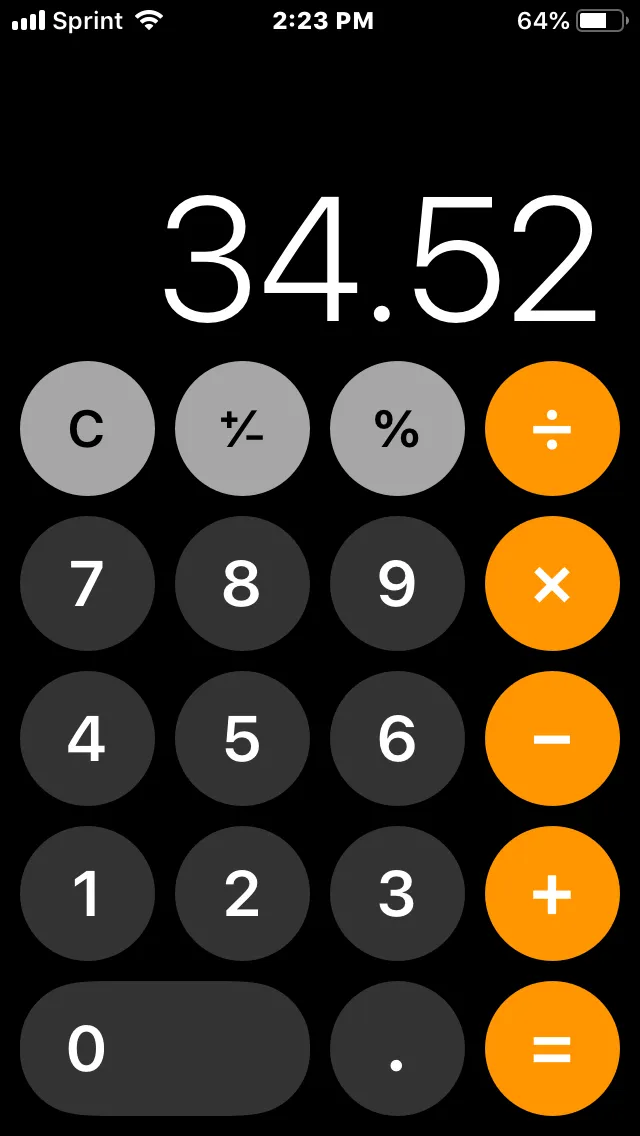
Task: Tap the percent key
Action: coord(397,429)
